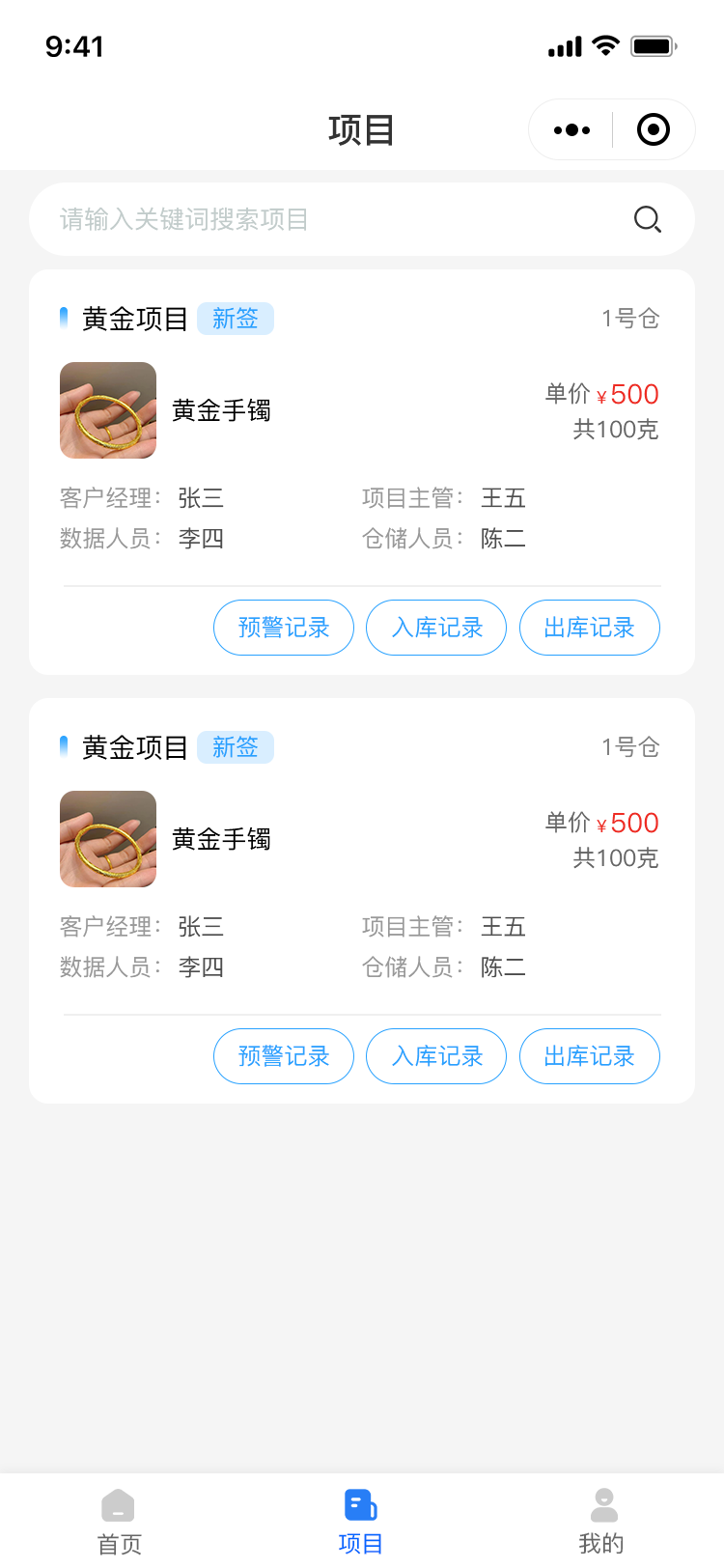The image size is (724, 1568).
Task: Open 预警记录 in the first 黄金项目 card
Action: [x=284, y=628]
